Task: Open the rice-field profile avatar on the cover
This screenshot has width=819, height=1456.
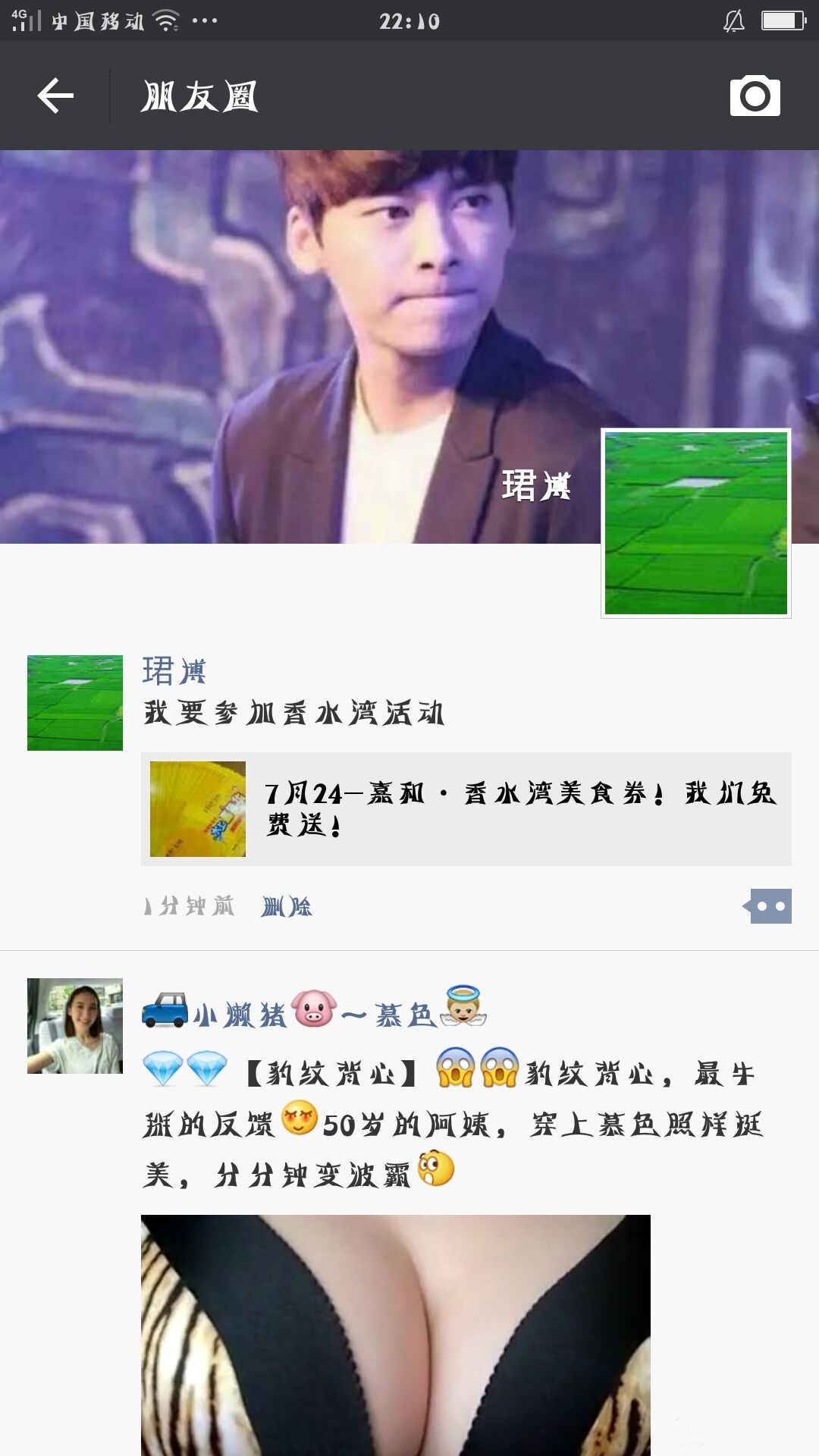Action: pos(695,523)
